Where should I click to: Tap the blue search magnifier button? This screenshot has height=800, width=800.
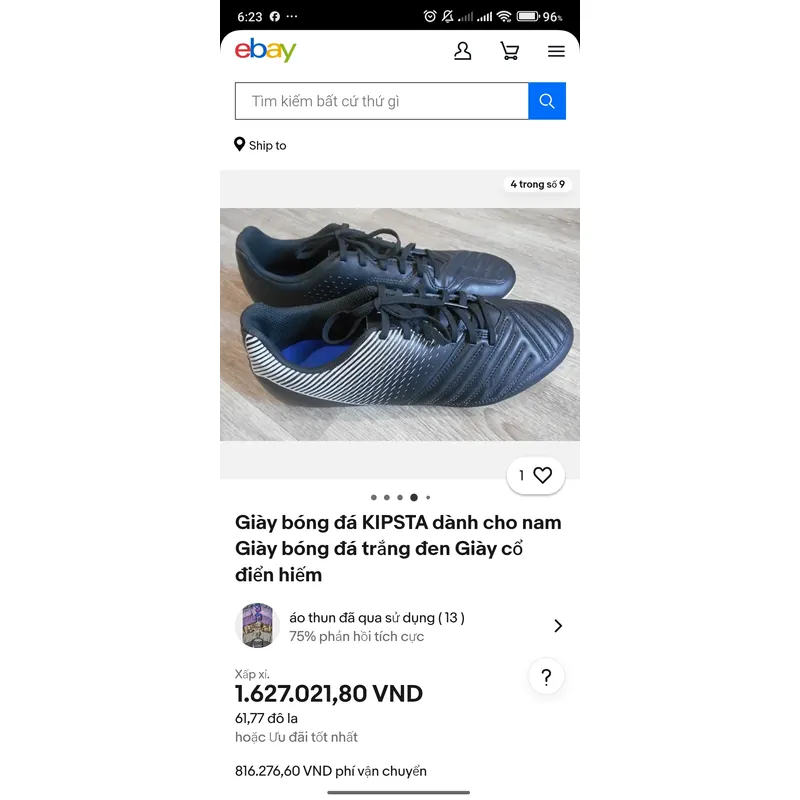[x=547, y=101]
